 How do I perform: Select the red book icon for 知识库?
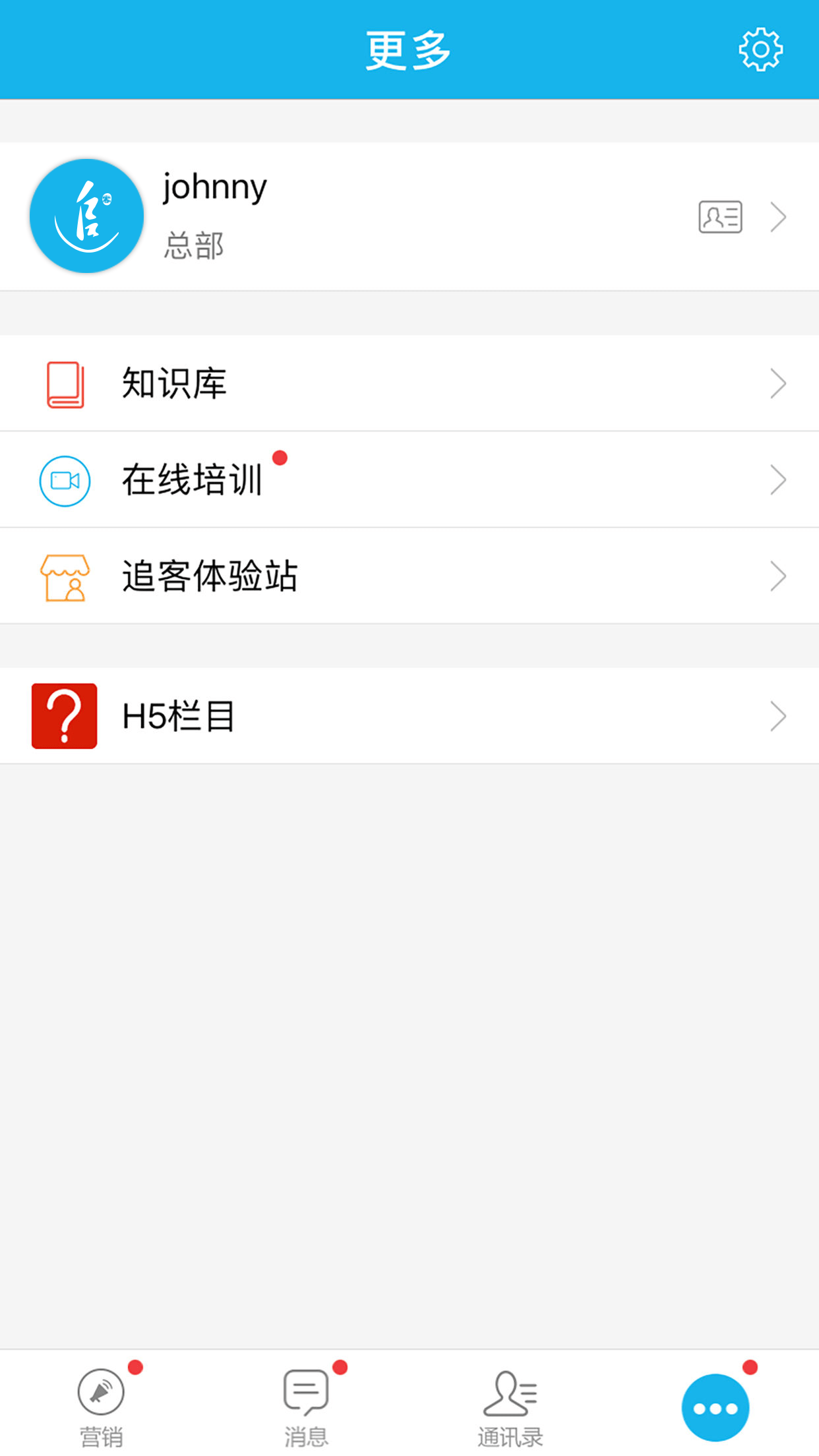[x=65, y=383]
